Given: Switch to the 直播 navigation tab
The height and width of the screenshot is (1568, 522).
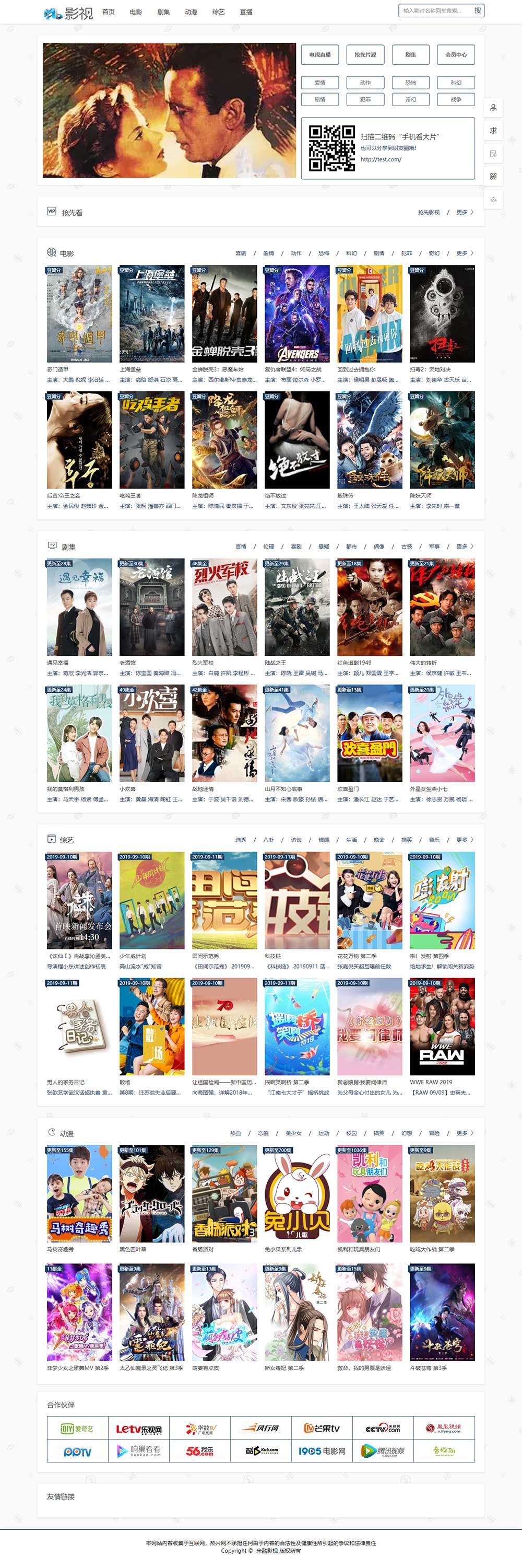Looking at the screenshot, I should click(x=246, y=11).
